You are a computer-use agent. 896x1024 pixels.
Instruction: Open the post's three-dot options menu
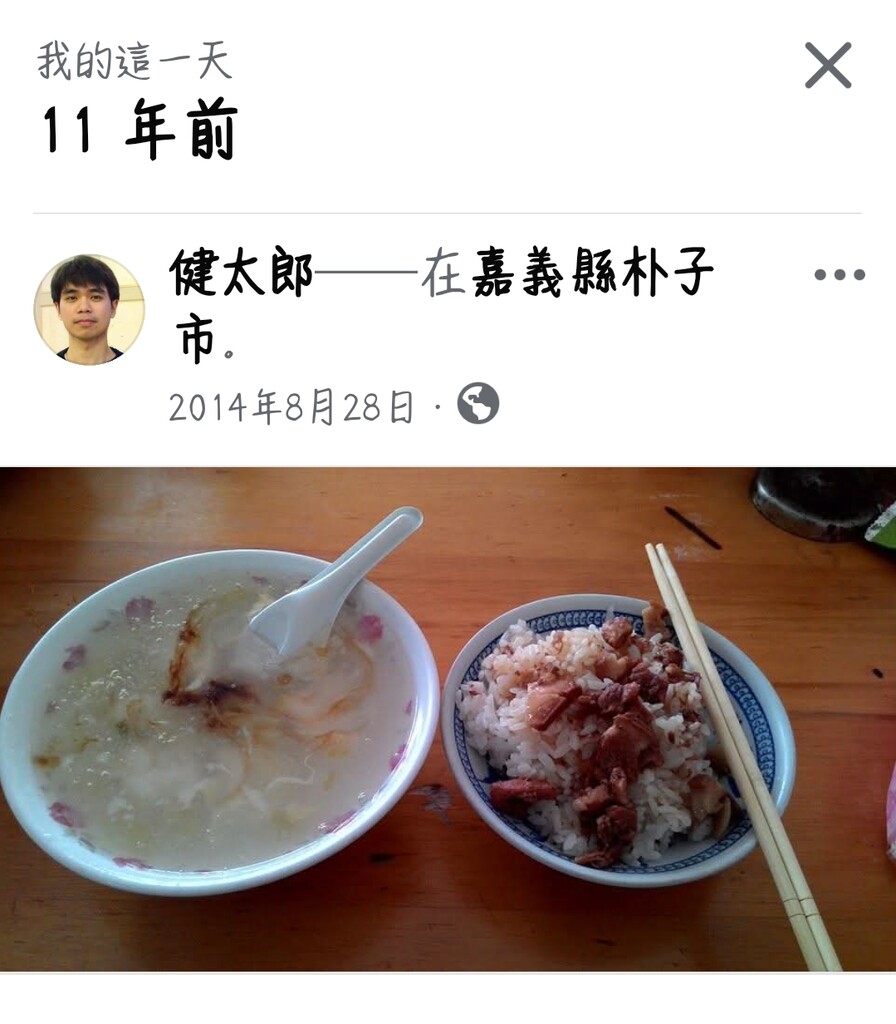839,275
